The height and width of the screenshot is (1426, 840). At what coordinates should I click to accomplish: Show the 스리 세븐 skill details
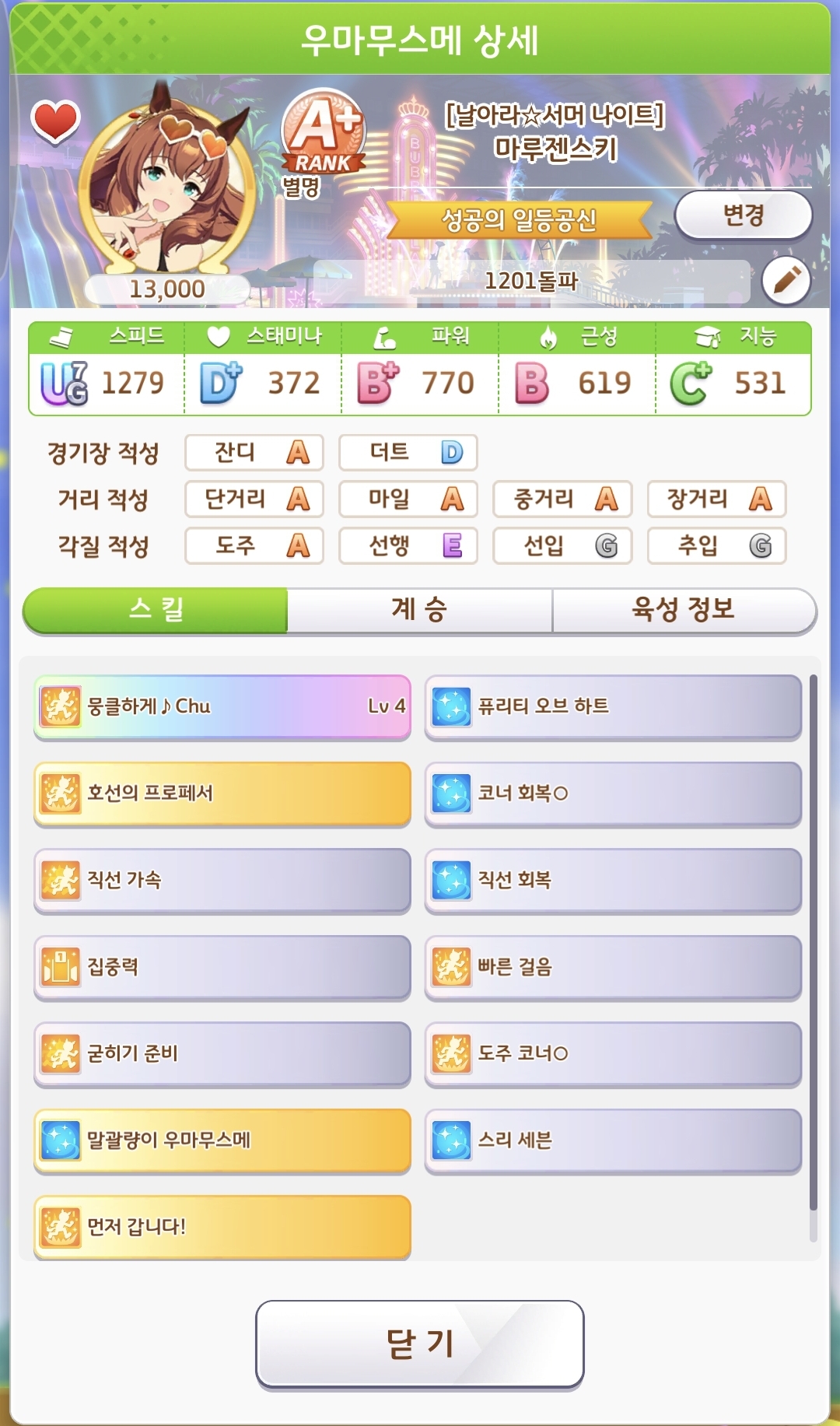coord(613,1140)
